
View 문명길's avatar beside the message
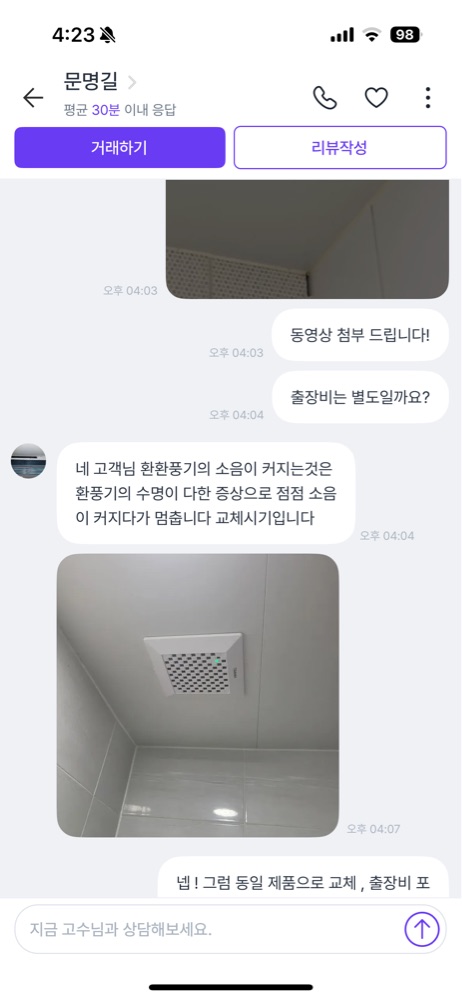coord(28,460)
